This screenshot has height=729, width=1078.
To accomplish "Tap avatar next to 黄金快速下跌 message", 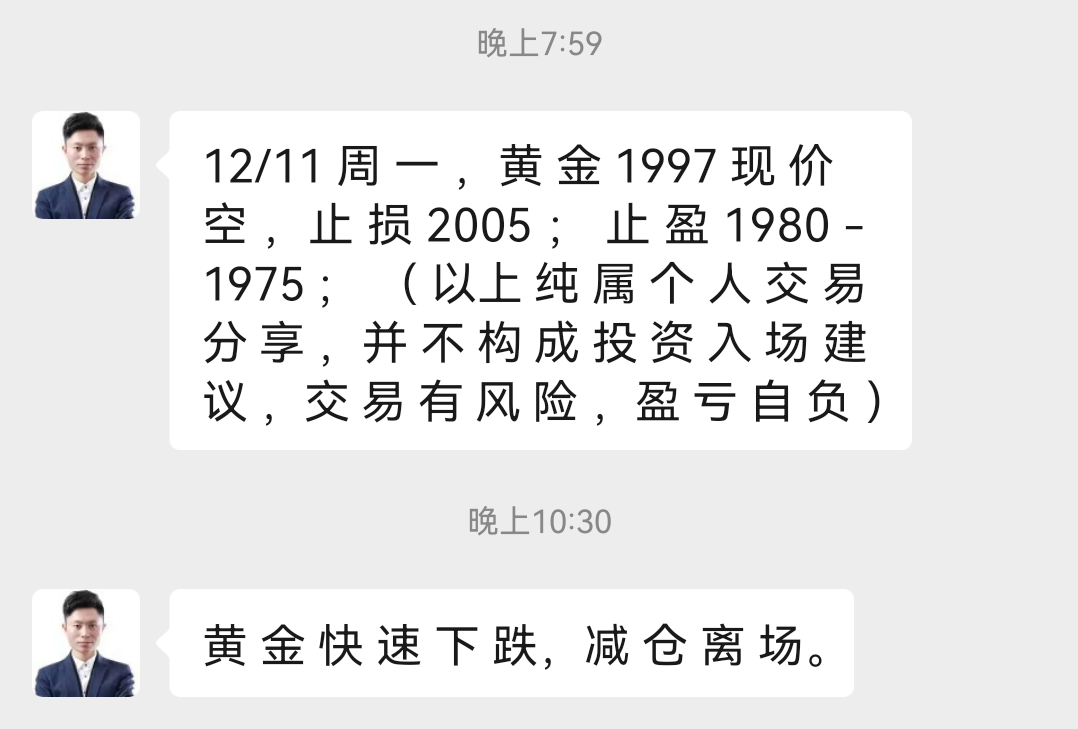I will tap(85, 643).
